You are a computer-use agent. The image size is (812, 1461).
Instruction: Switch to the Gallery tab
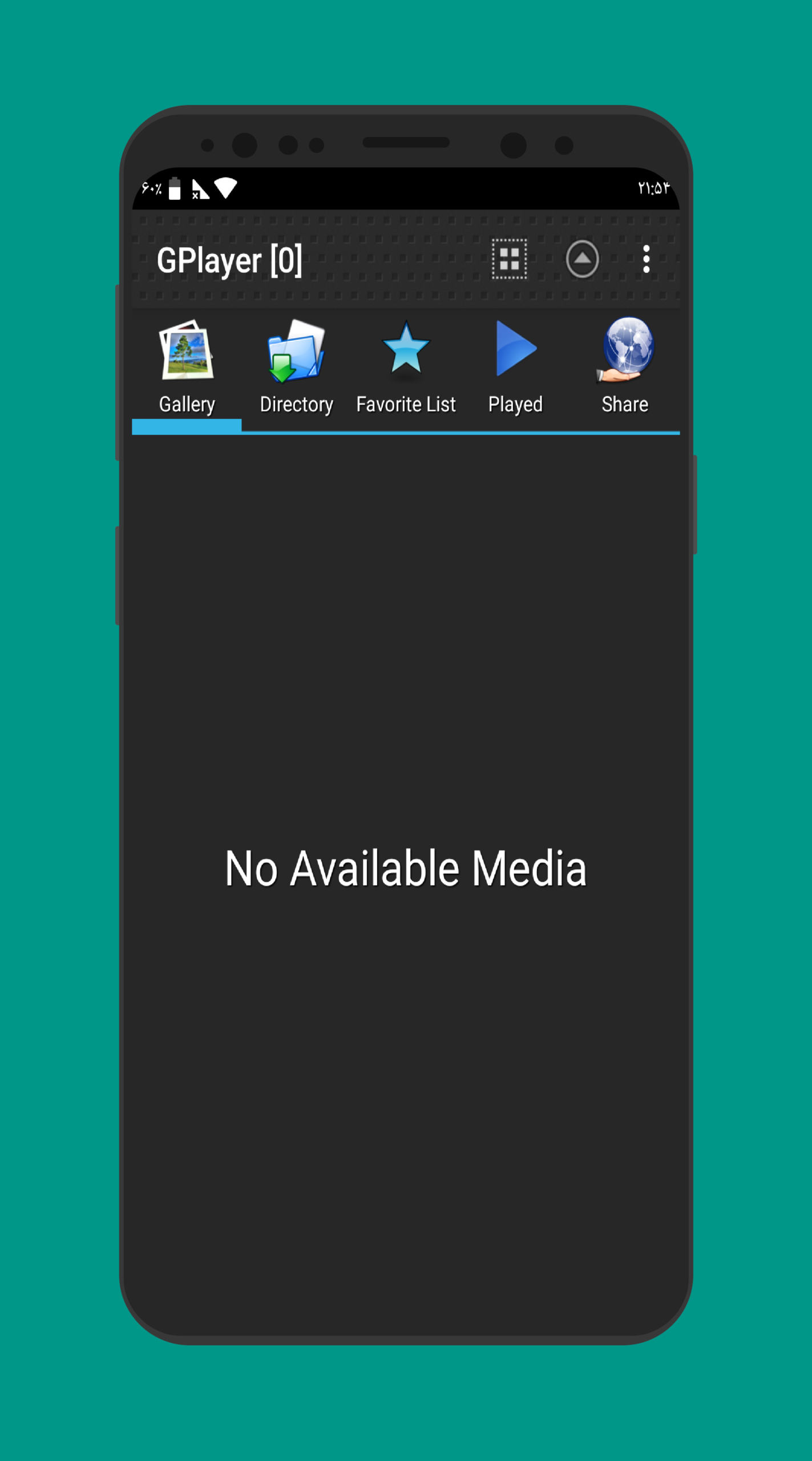coord(187,368)
